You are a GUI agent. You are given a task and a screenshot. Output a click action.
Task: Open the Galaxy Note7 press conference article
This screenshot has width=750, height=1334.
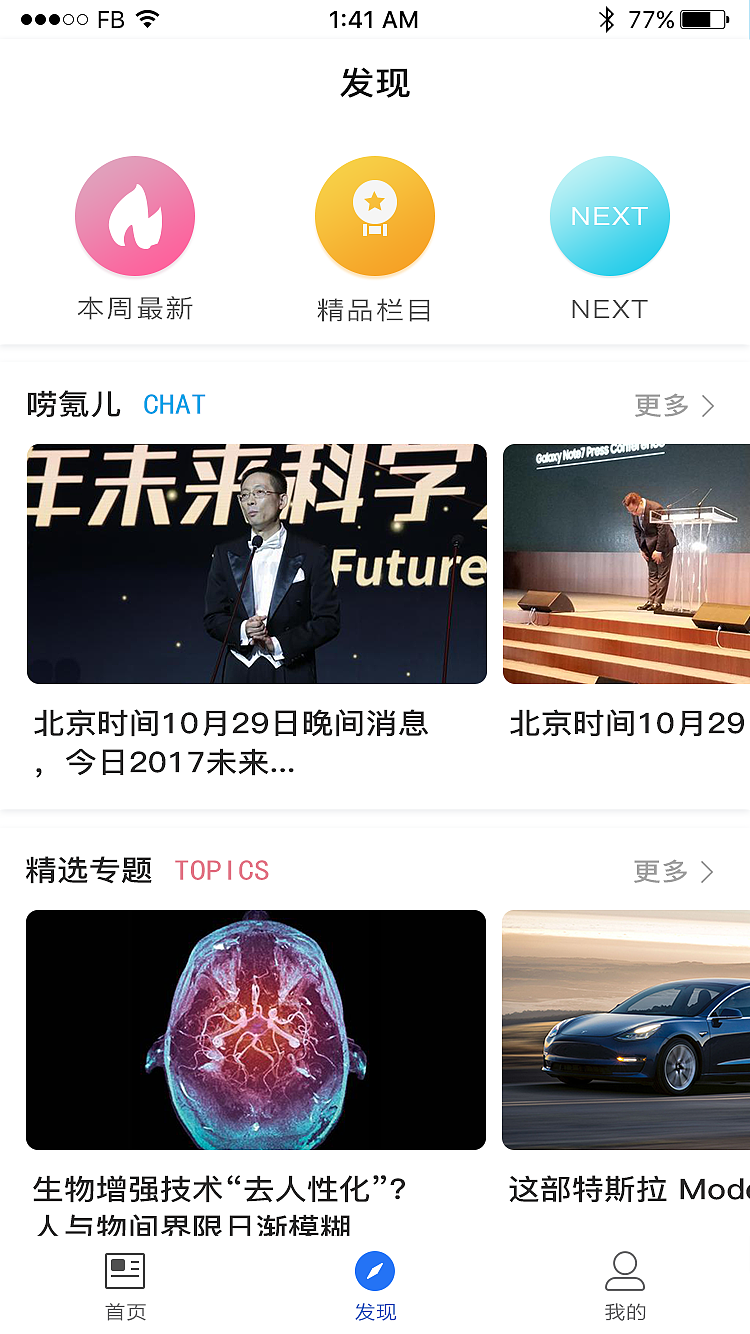pos(626,564)
